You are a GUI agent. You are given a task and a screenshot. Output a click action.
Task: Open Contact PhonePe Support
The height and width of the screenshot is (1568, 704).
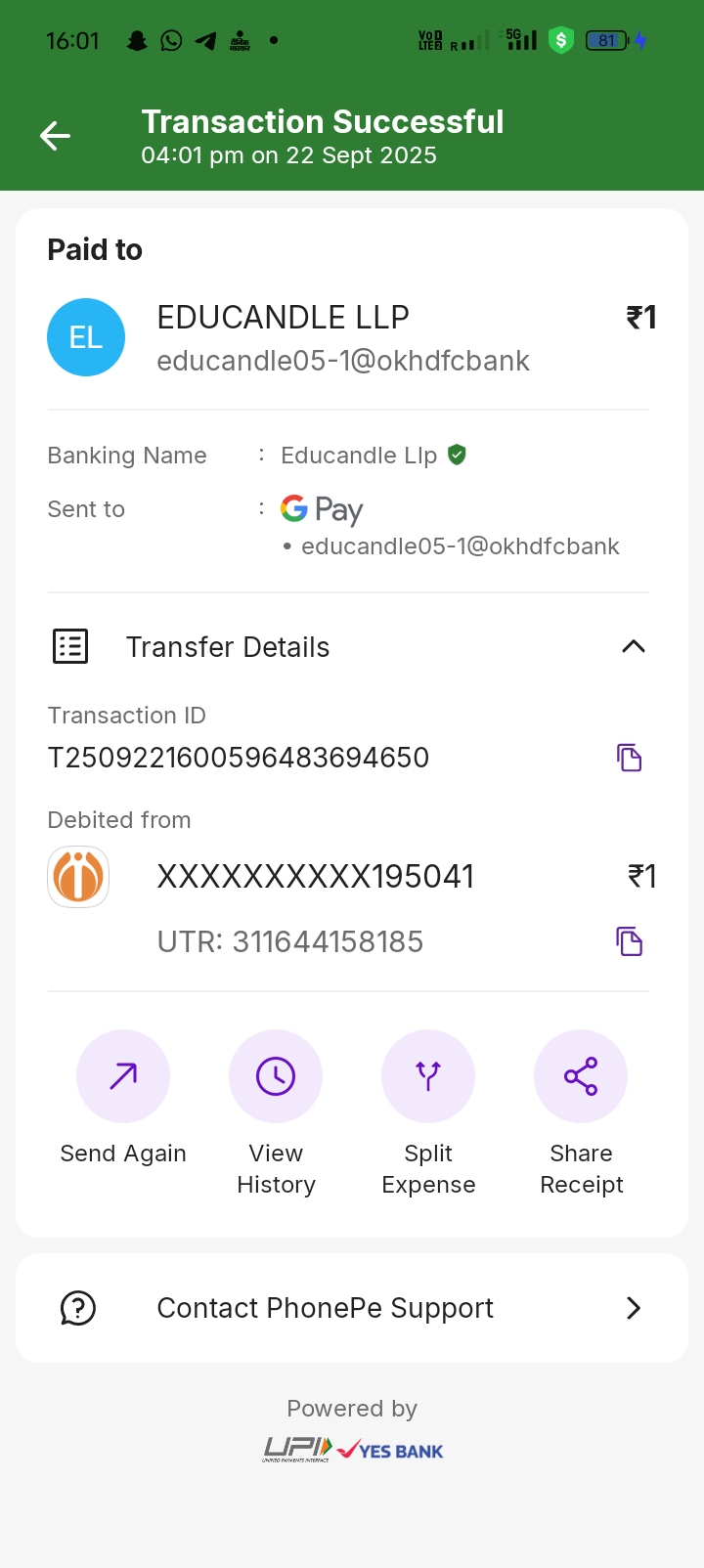tap(352, 1308)
